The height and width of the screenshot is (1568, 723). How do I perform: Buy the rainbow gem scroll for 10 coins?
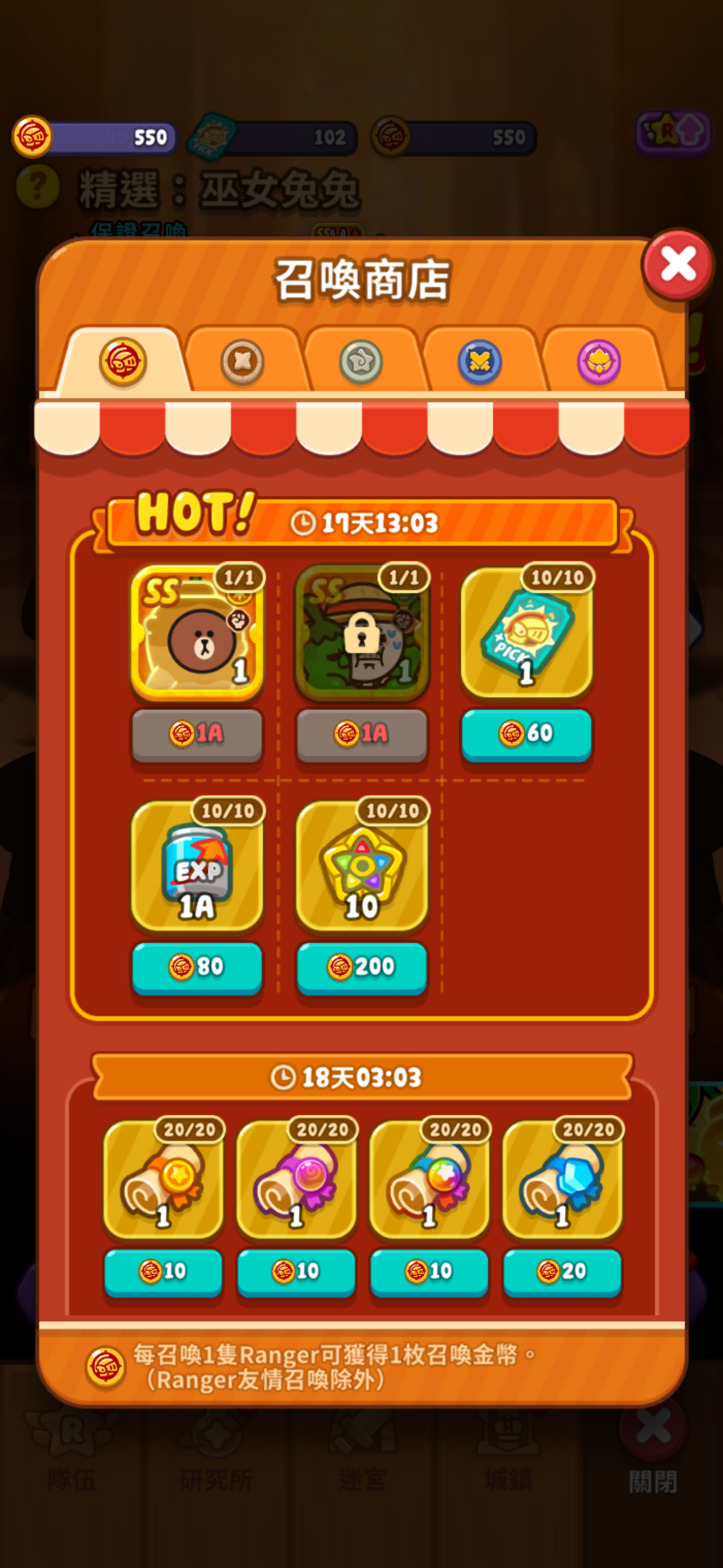point(429,1271)
